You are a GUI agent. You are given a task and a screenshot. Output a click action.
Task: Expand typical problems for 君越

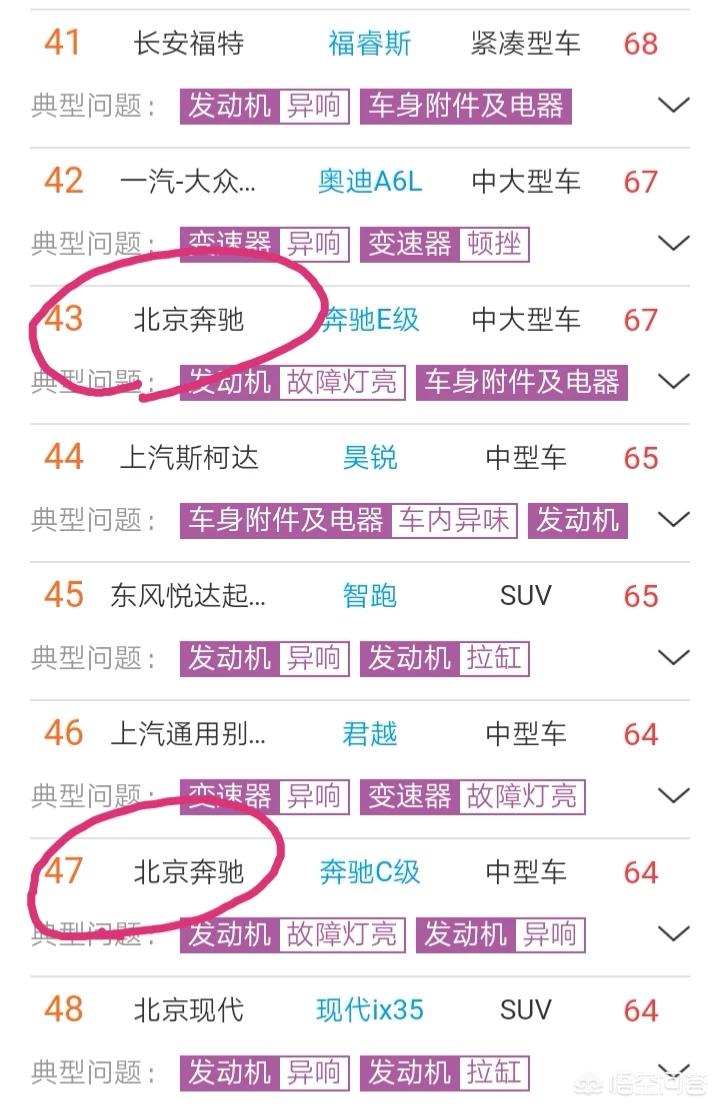pos(675,795)
